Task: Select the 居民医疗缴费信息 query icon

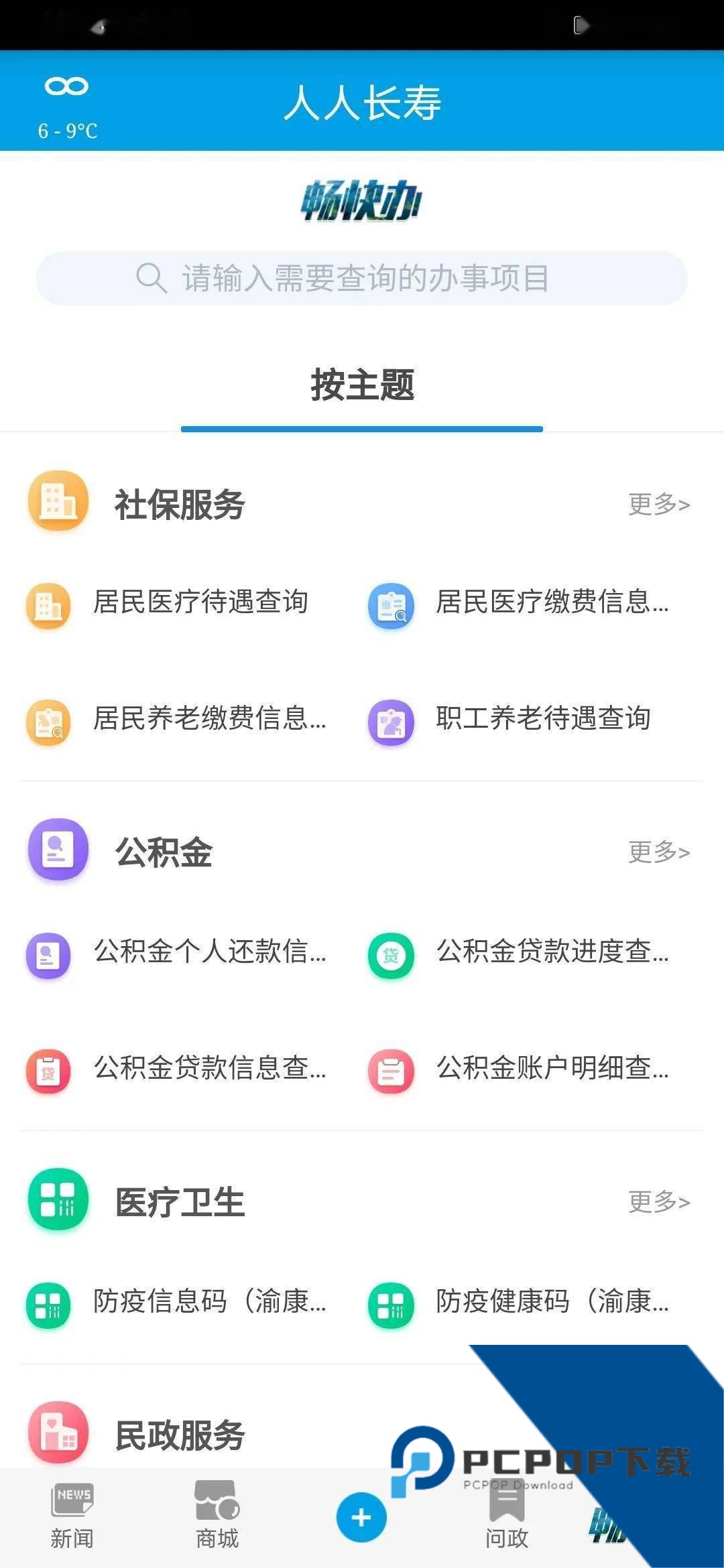Action: click(391, 606)
